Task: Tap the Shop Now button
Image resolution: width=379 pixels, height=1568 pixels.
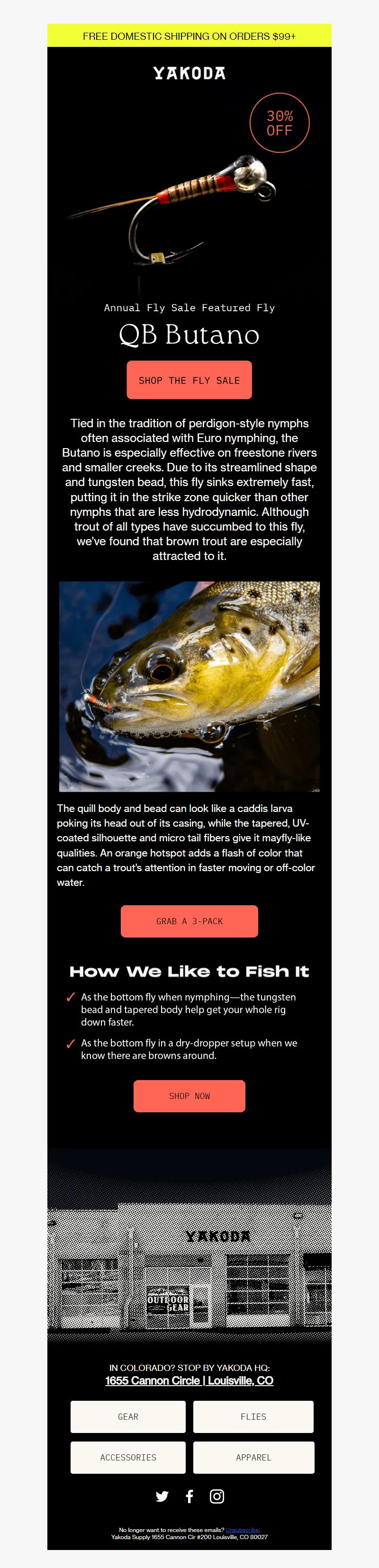Action: pos(189,1096)
